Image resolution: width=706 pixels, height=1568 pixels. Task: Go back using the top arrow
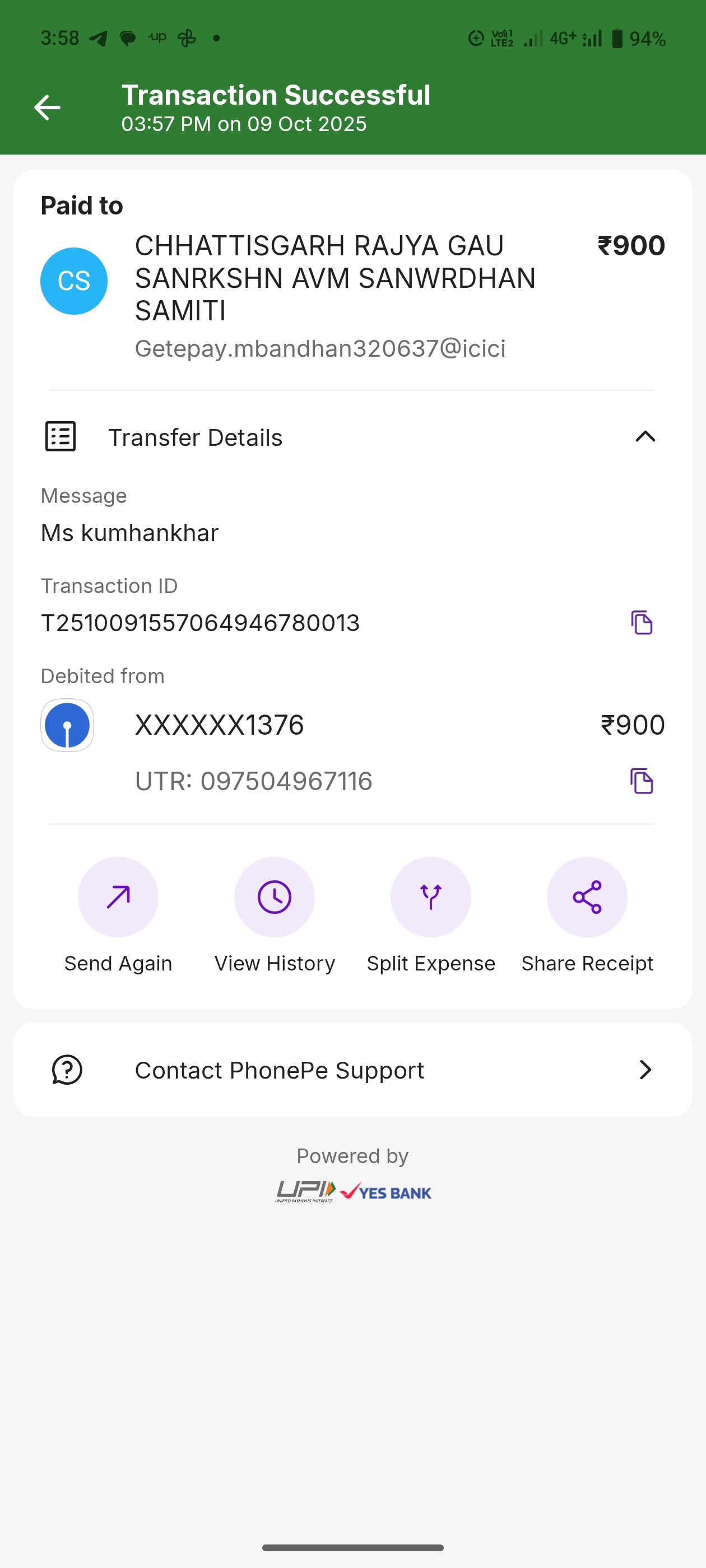pos(47,108)
